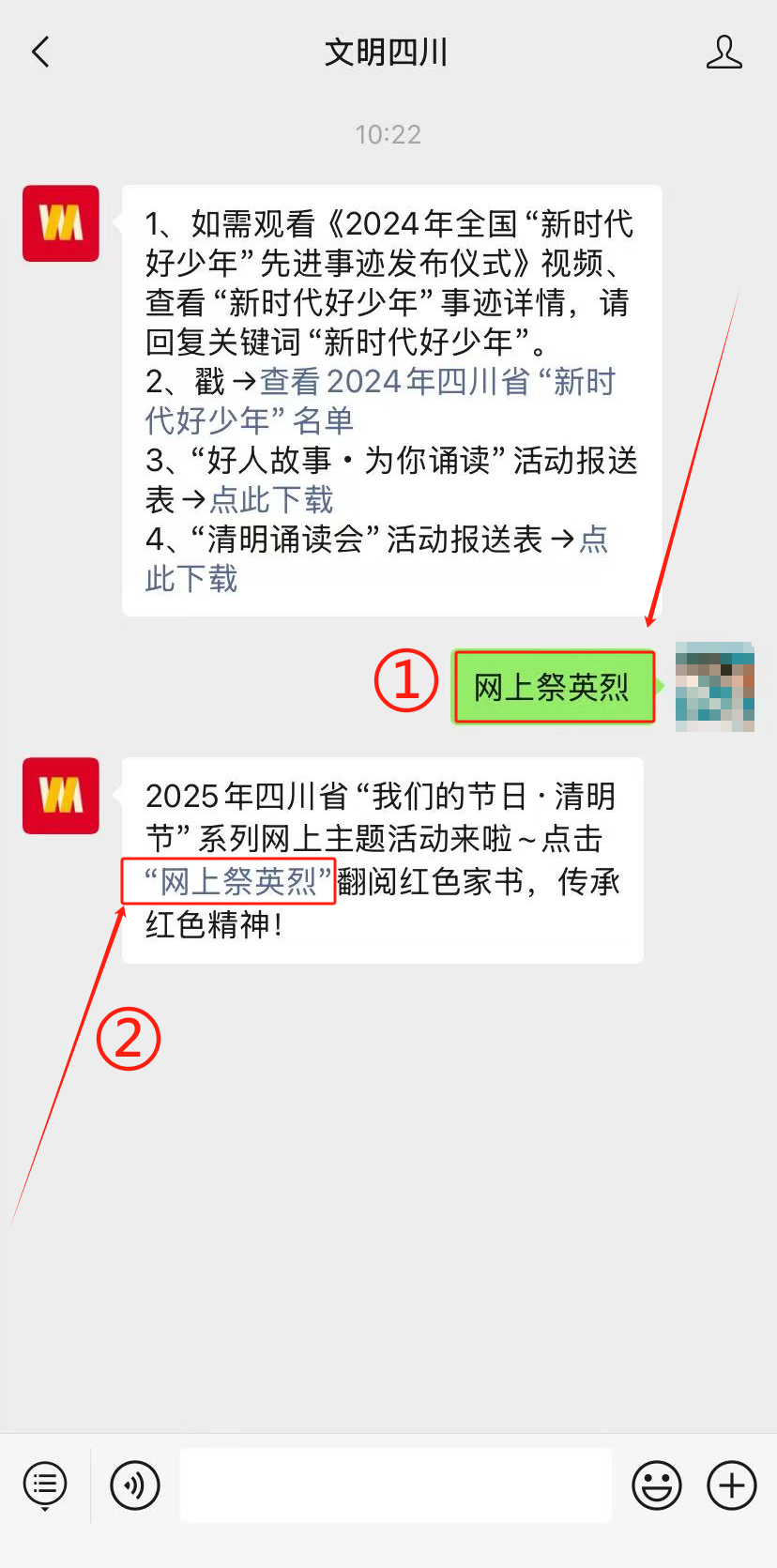Open the “网上祭英烈” link in reply
This screenshot has height=1568, width=777.
(x=238, y=882)
